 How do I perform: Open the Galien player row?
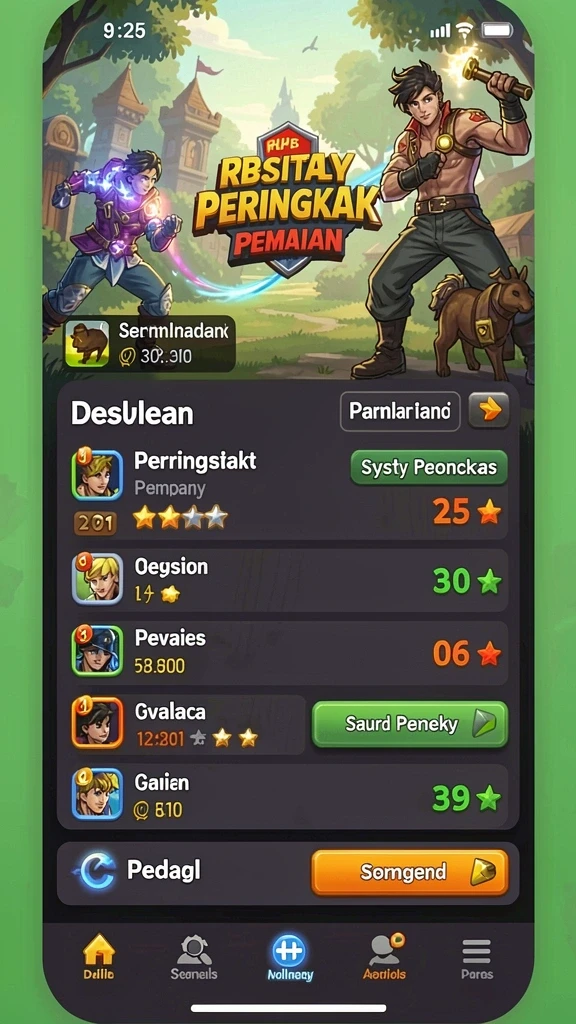[288, 796]
